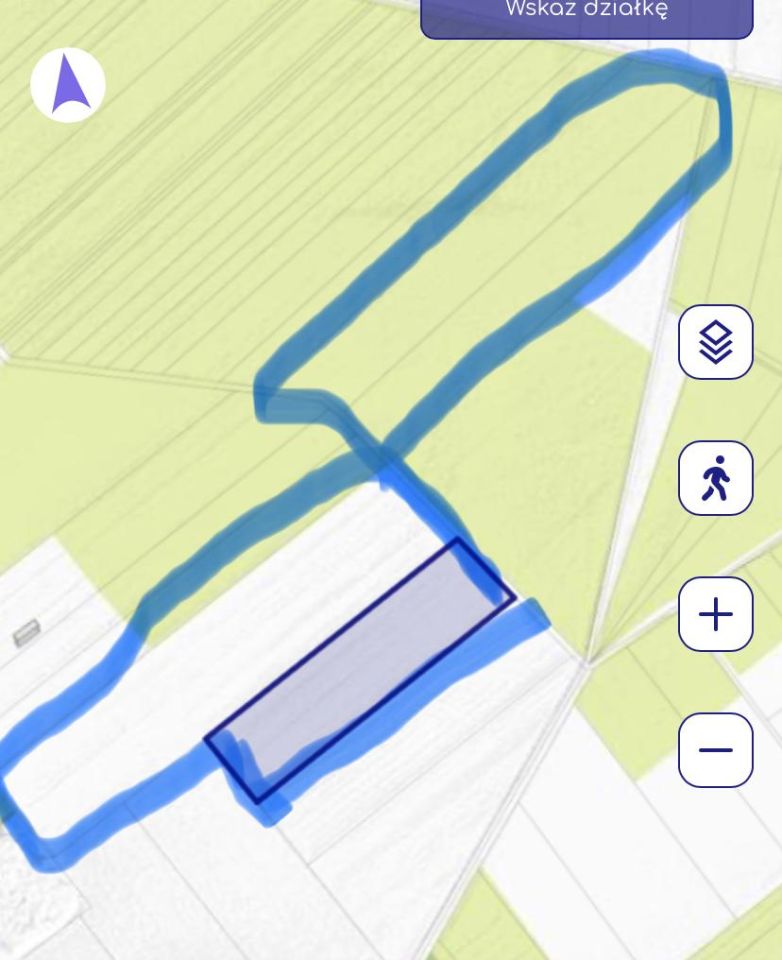This screenshot has height=960, width=782.
Task: Open the map layers selector
Action: point(715,342)
